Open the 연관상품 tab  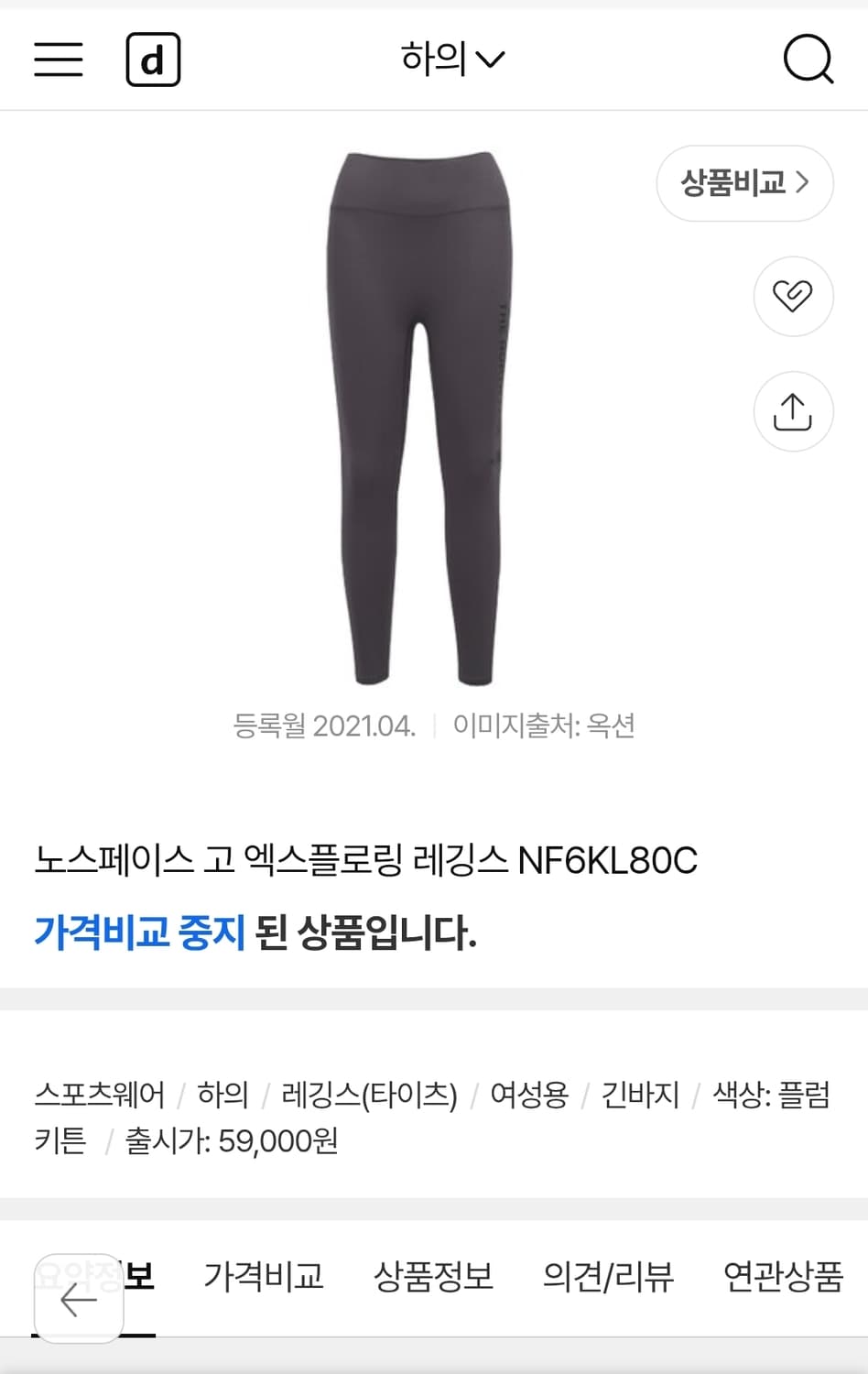[786, 1275]
